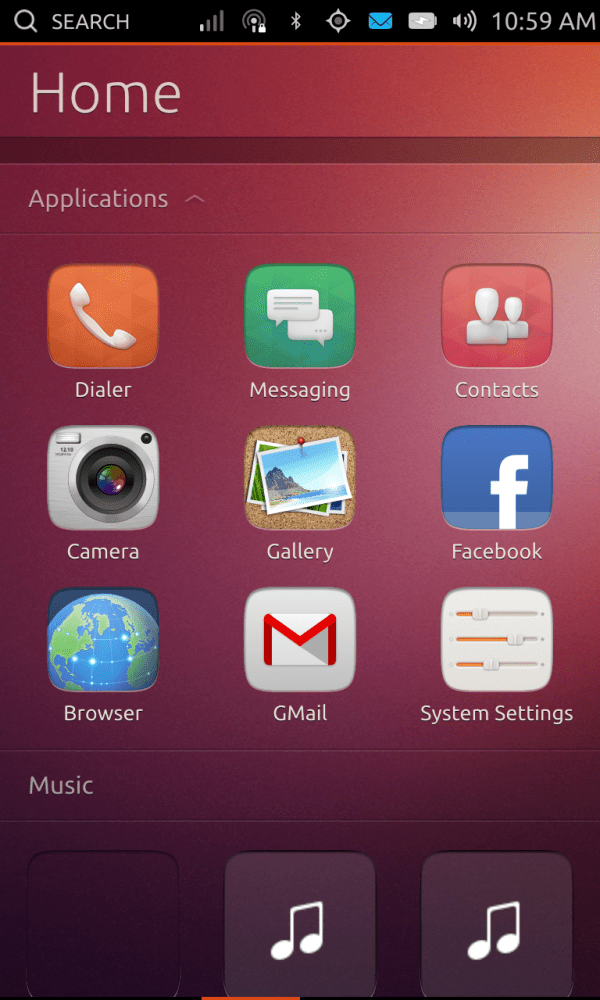Open the Contacts app
This screenshot has height=1000, width=600.
(x=497, y=316)
